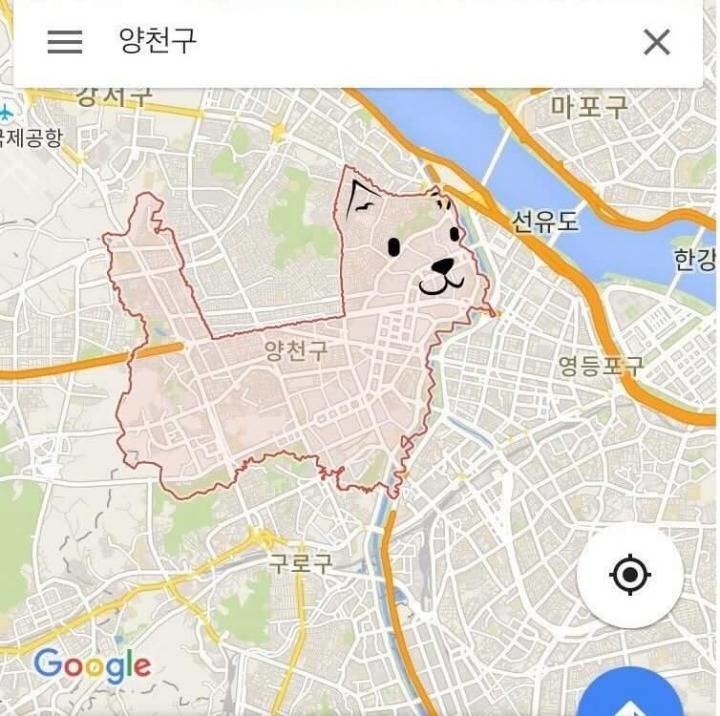This screenshot has height=716, width=720.
Task: Clear the 양천구 search with X
Action: click(656, 42)
